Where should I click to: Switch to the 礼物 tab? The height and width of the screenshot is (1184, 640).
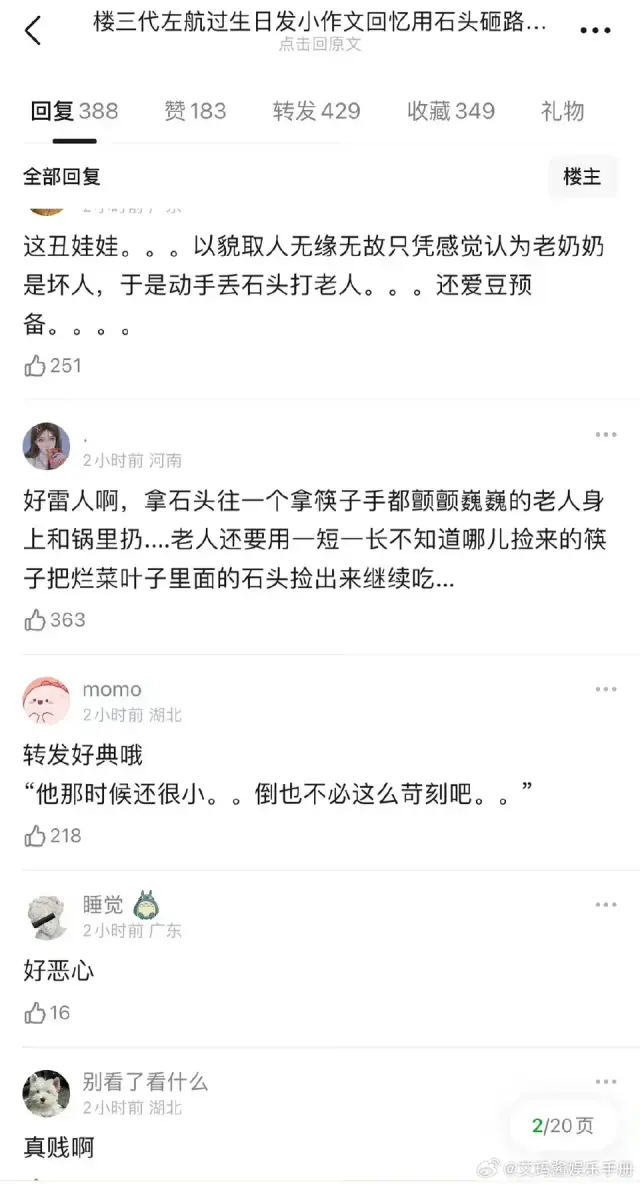[562, 111]
